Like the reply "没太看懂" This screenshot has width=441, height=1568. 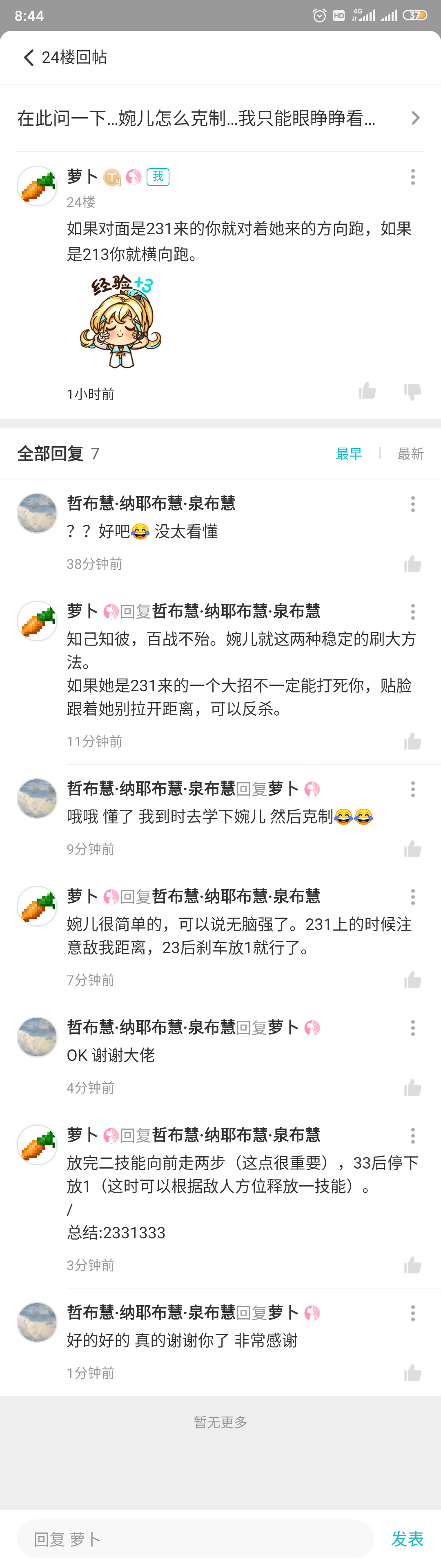[x=412, y=564]
